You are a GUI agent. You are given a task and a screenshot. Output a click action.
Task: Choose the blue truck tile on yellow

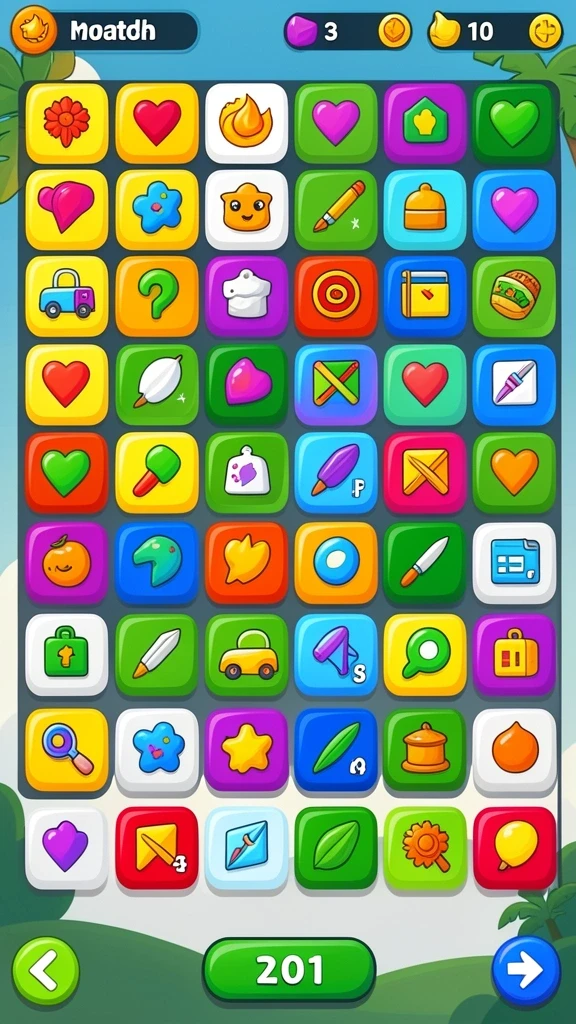[67, 296]
